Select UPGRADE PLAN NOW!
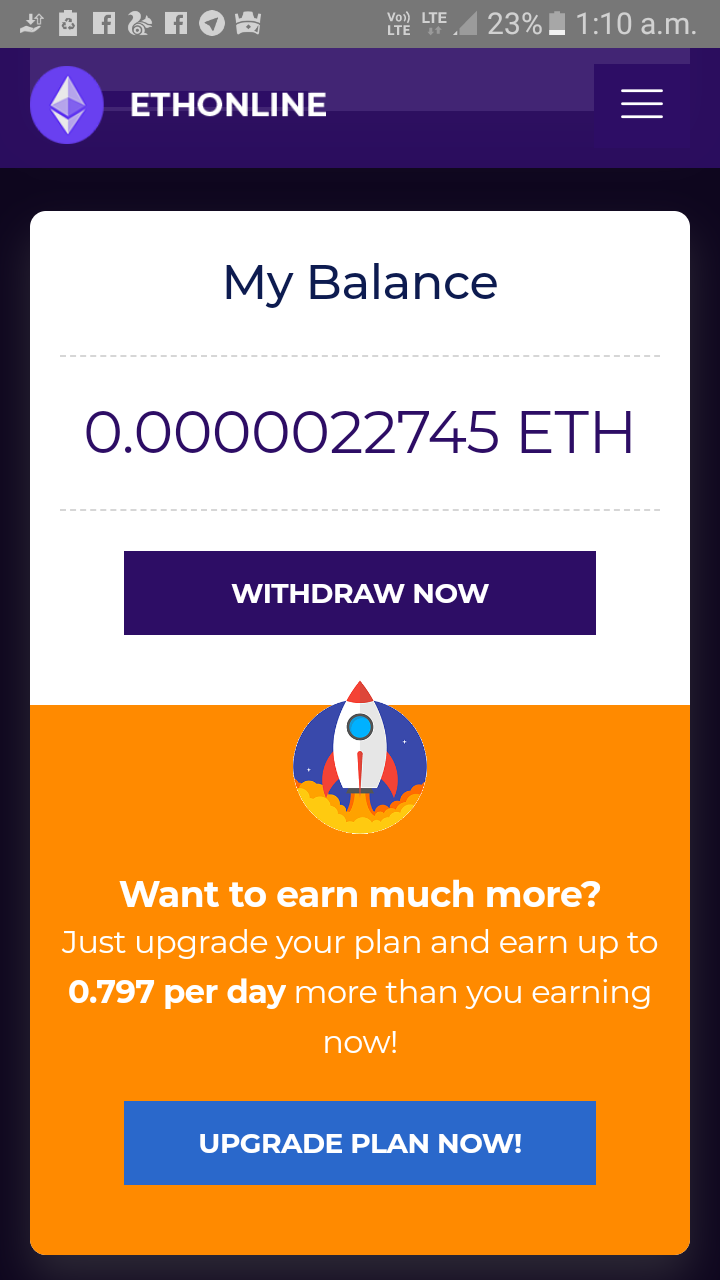Image resolution: width=720 pixels, height=1280 pixels. 360,1143
